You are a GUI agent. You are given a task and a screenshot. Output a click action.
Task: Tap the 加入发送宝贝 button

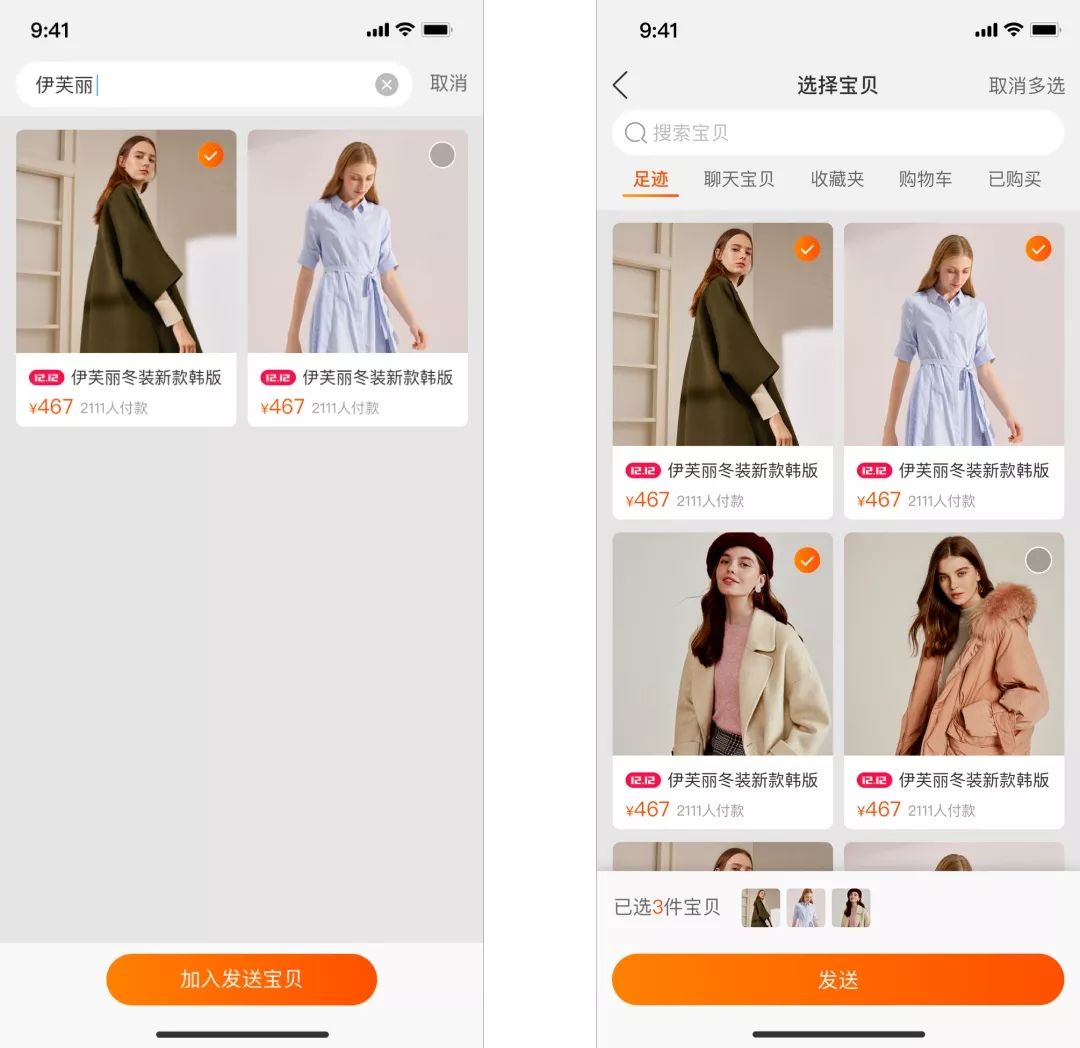point(241,979)
